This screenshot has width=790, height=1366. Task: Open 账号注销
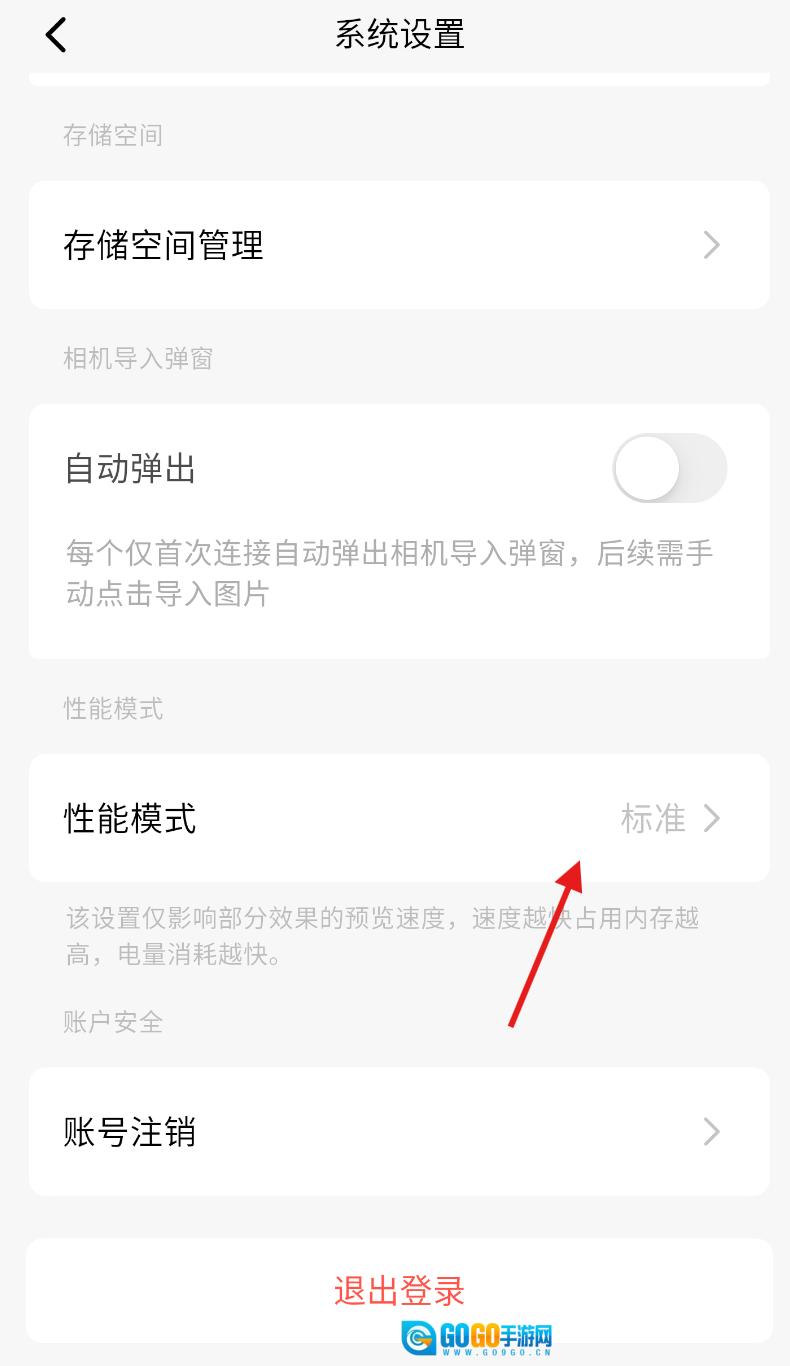pyautogui.click(x=398, y=1132)
